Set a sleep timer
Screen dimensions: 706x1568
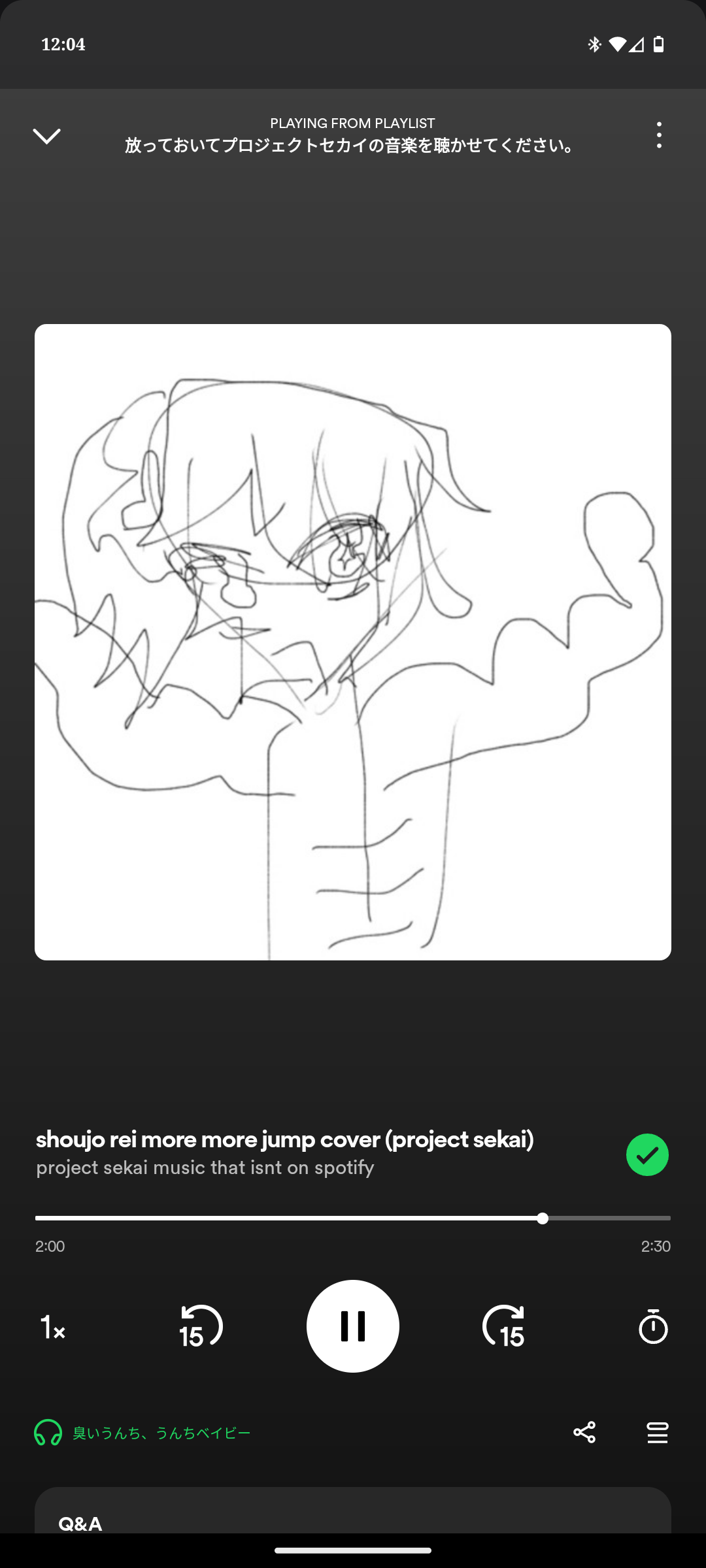[x=653, y=1327]
